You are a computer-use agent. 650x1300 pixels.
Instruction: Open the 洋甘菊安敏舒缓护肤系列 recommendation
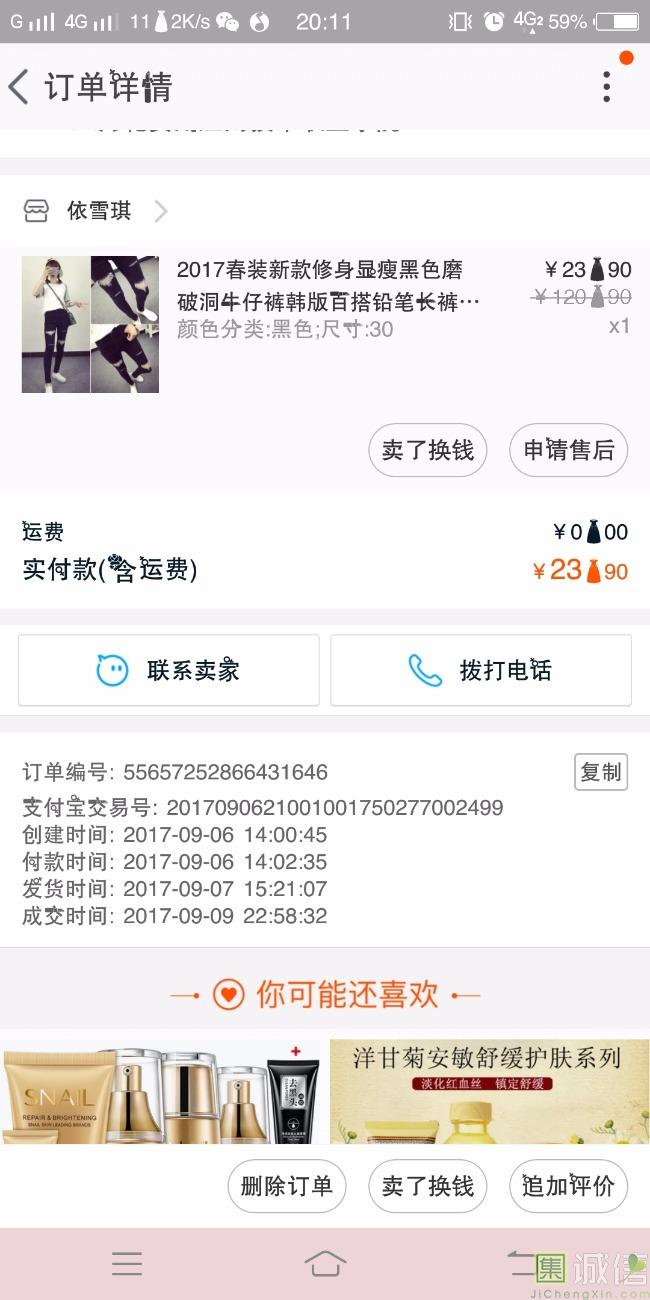point(488,1092)
